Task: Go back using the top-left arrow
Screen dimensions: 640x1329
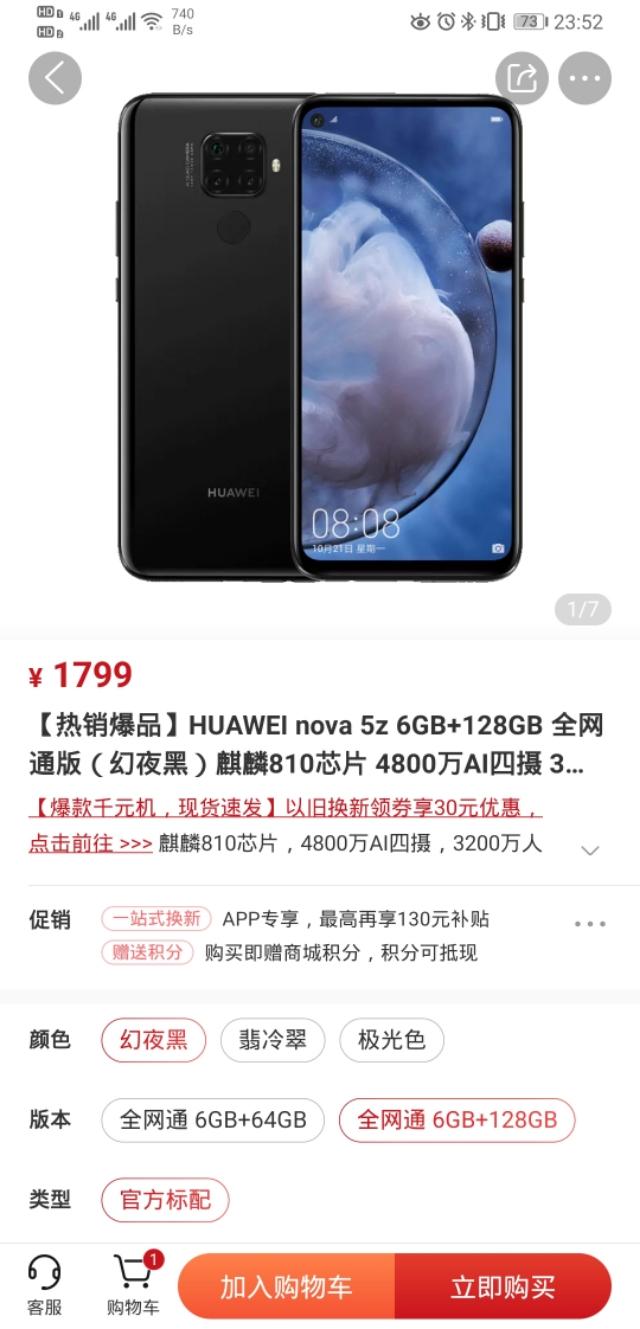Action: coord(54,78)
